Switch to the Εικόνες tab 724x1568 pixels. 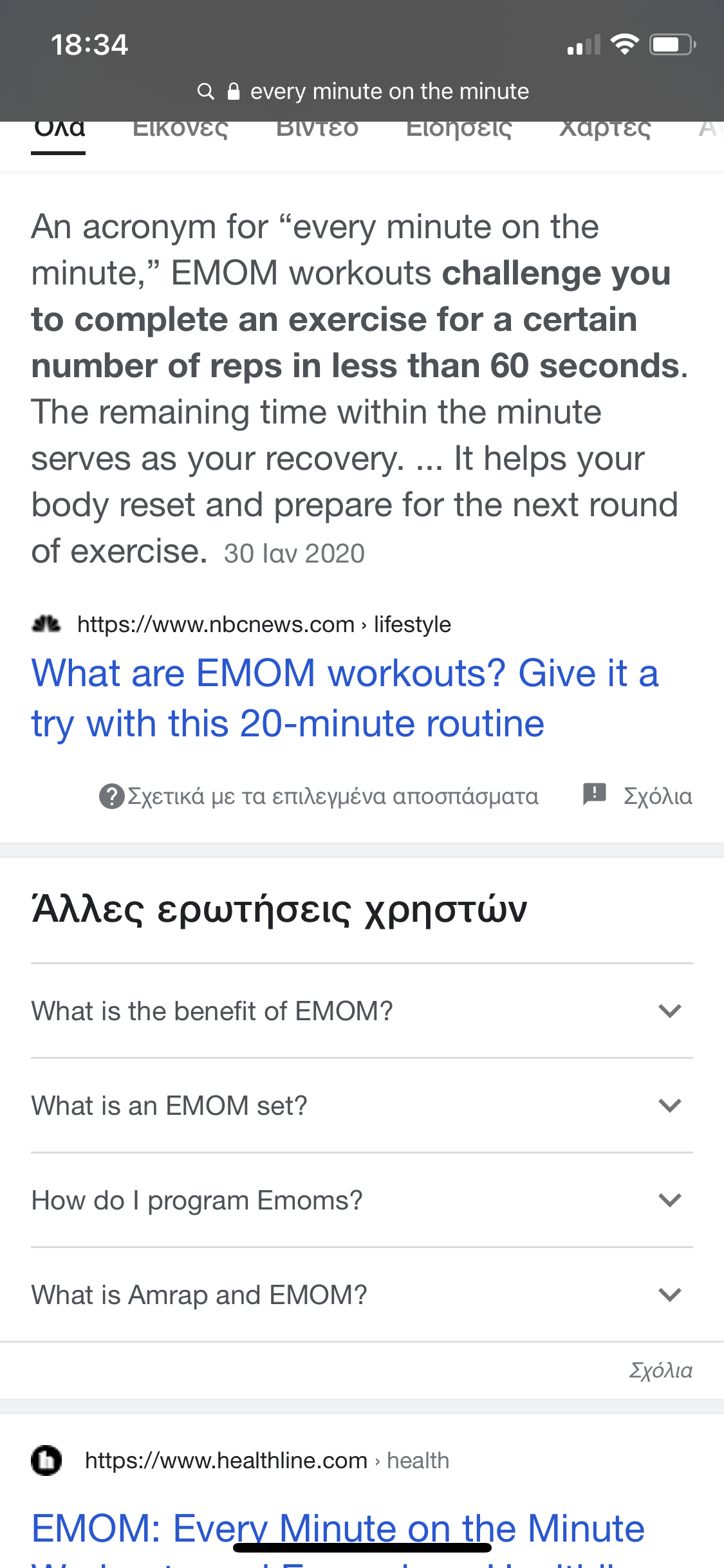click(x=180, y=130)
